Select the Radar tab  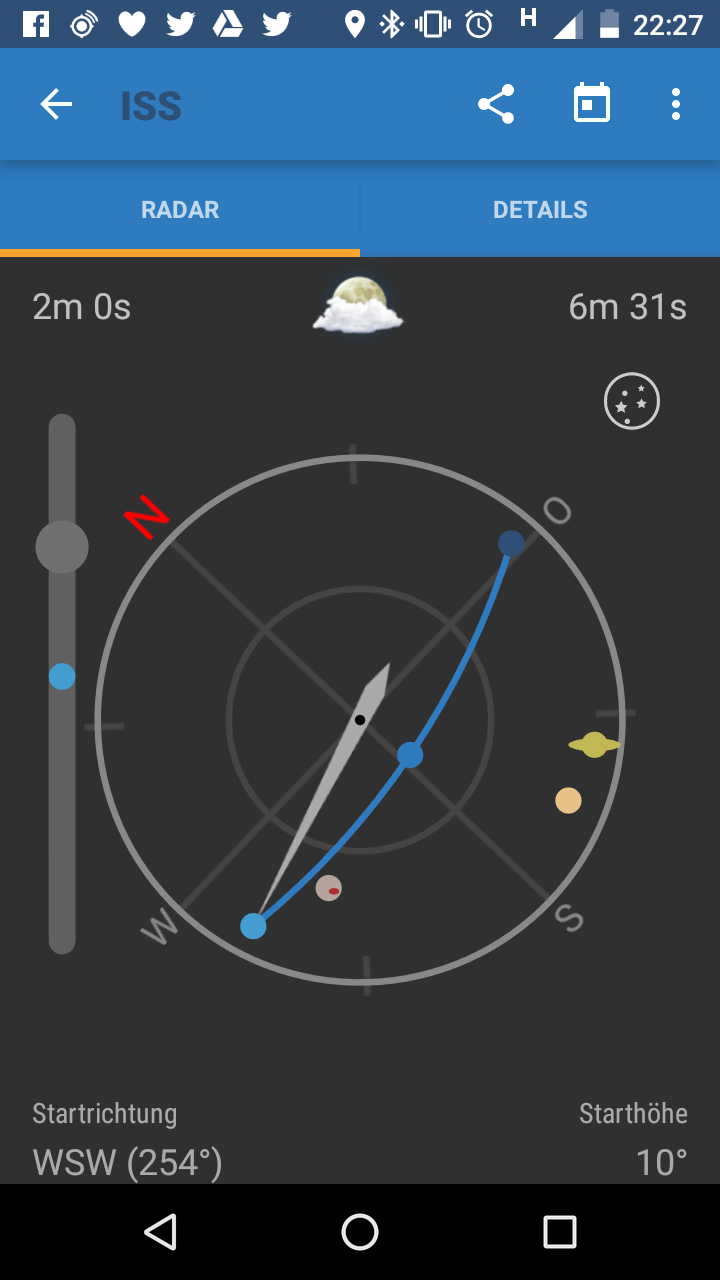(x=180, y=209)
